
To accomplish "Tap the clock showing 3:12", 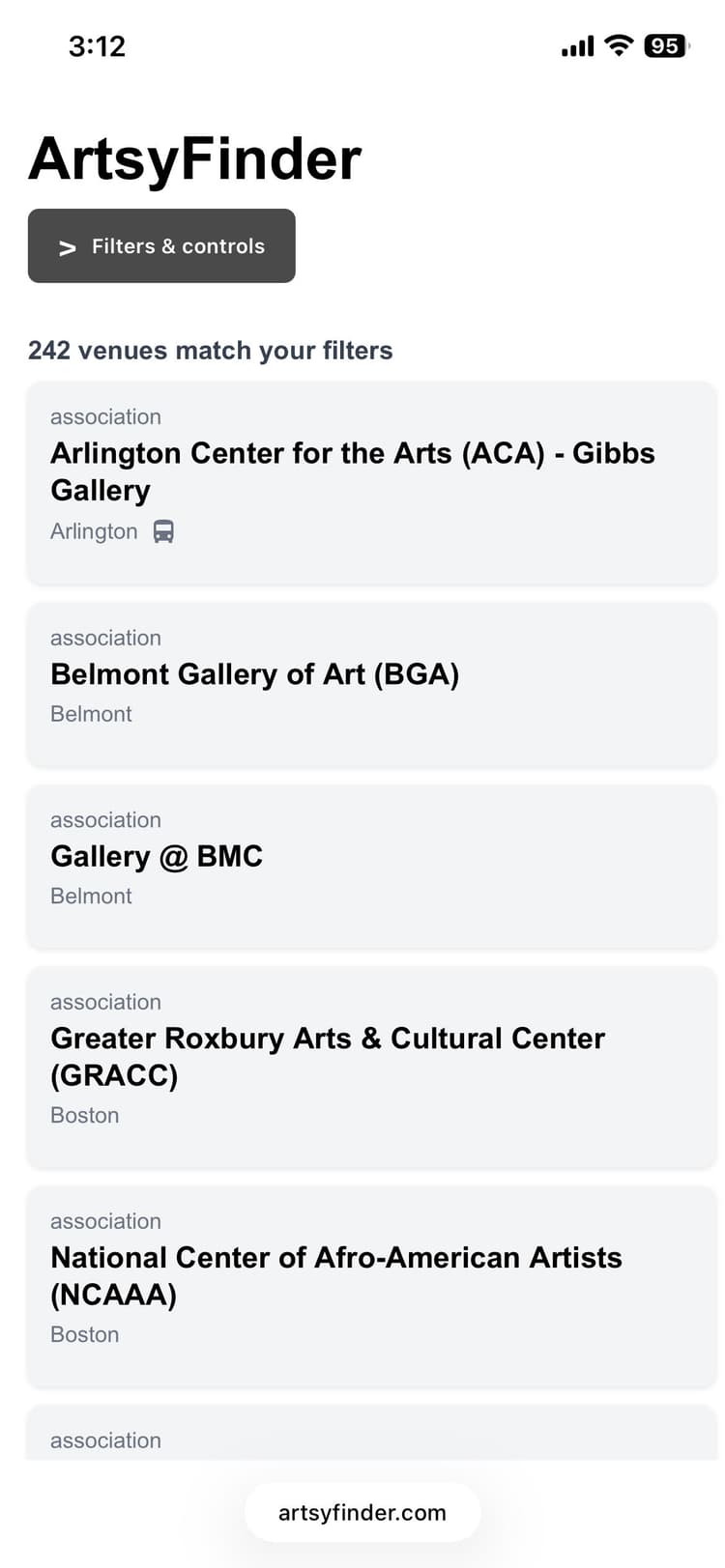I will [97, 44].
